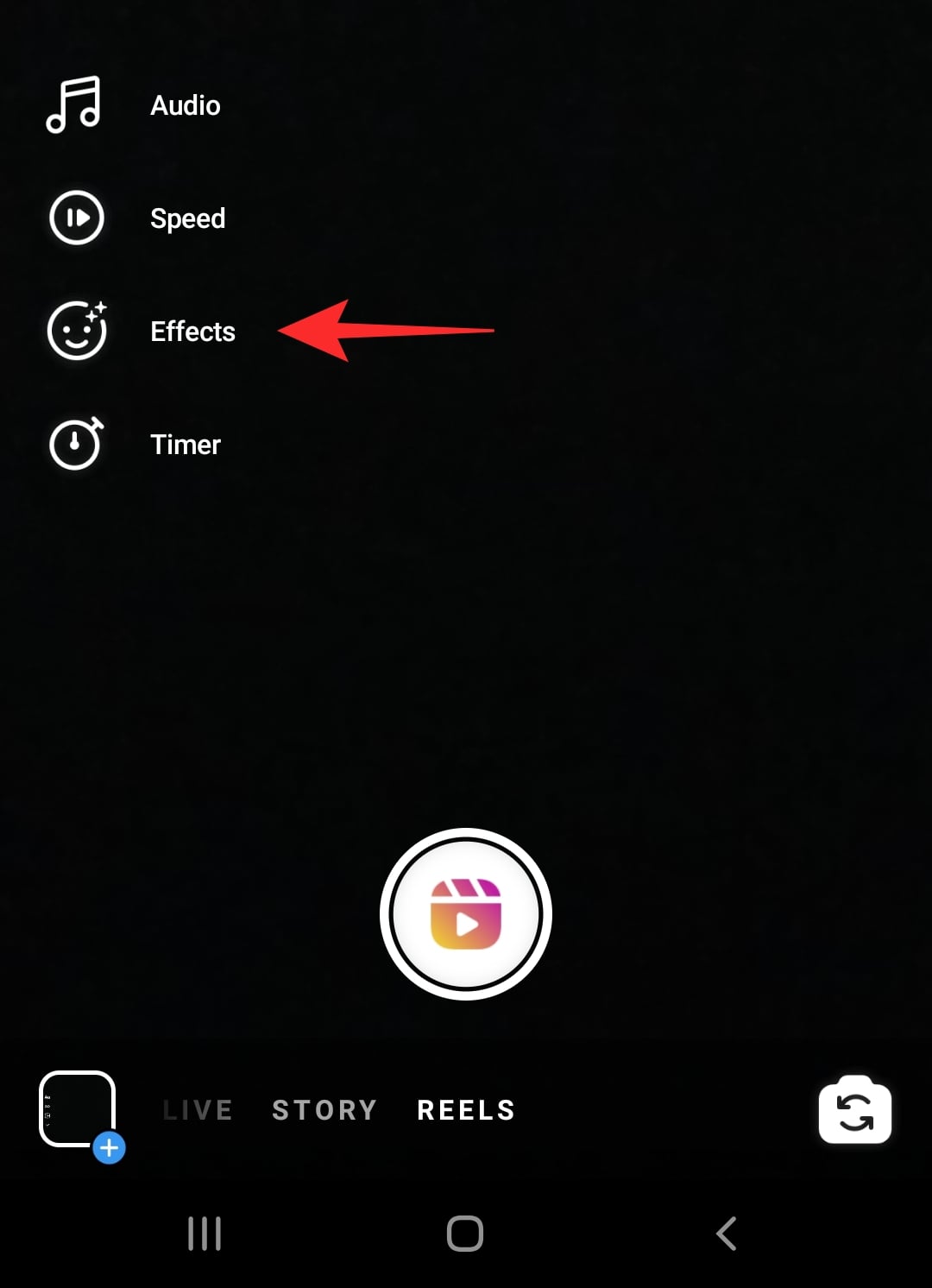Open the Effects gallery
The width and height of the screenshot is (932, 1288).
(77, 331)
